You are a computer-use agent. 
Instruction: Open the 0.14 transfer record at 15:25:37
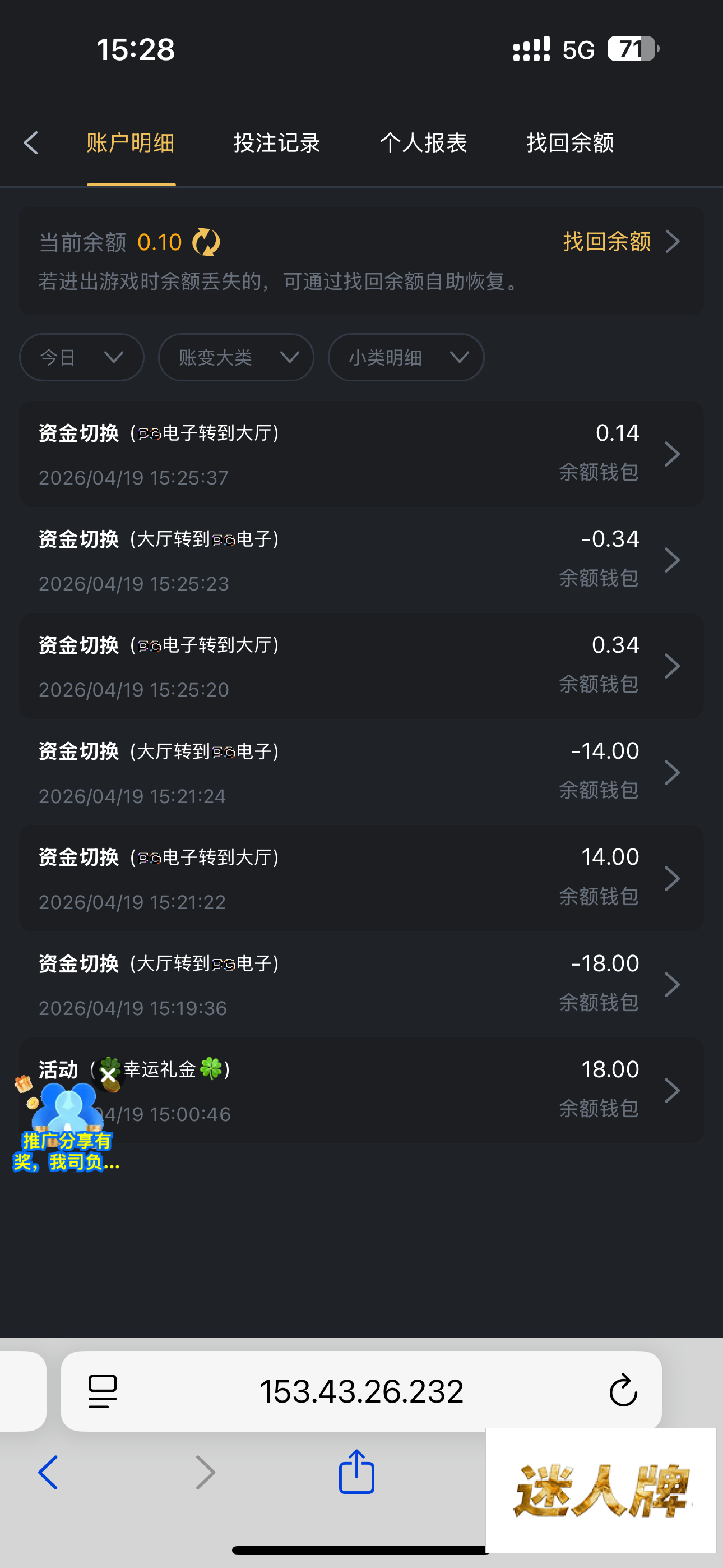click(361, 454)
